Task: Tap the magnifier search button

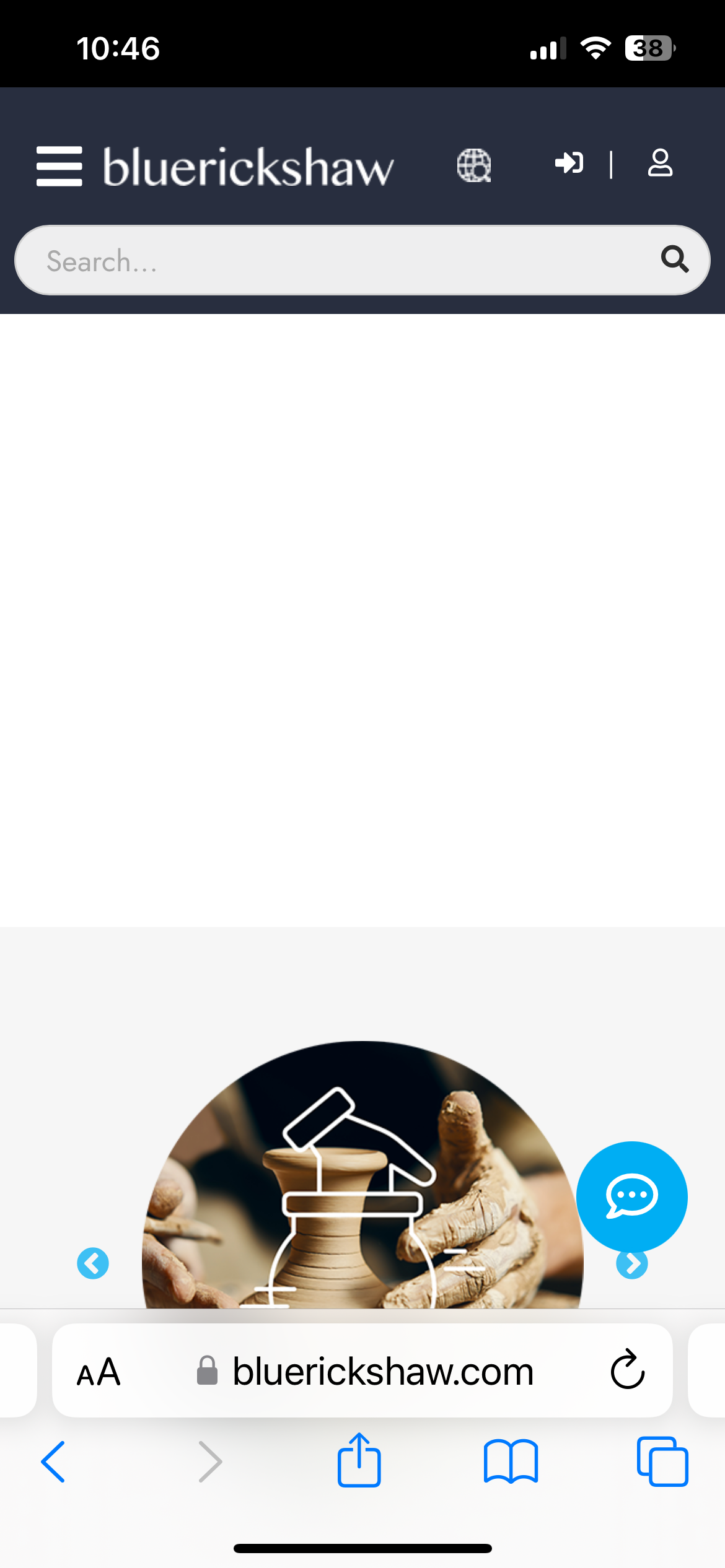Action: (675, 259)
